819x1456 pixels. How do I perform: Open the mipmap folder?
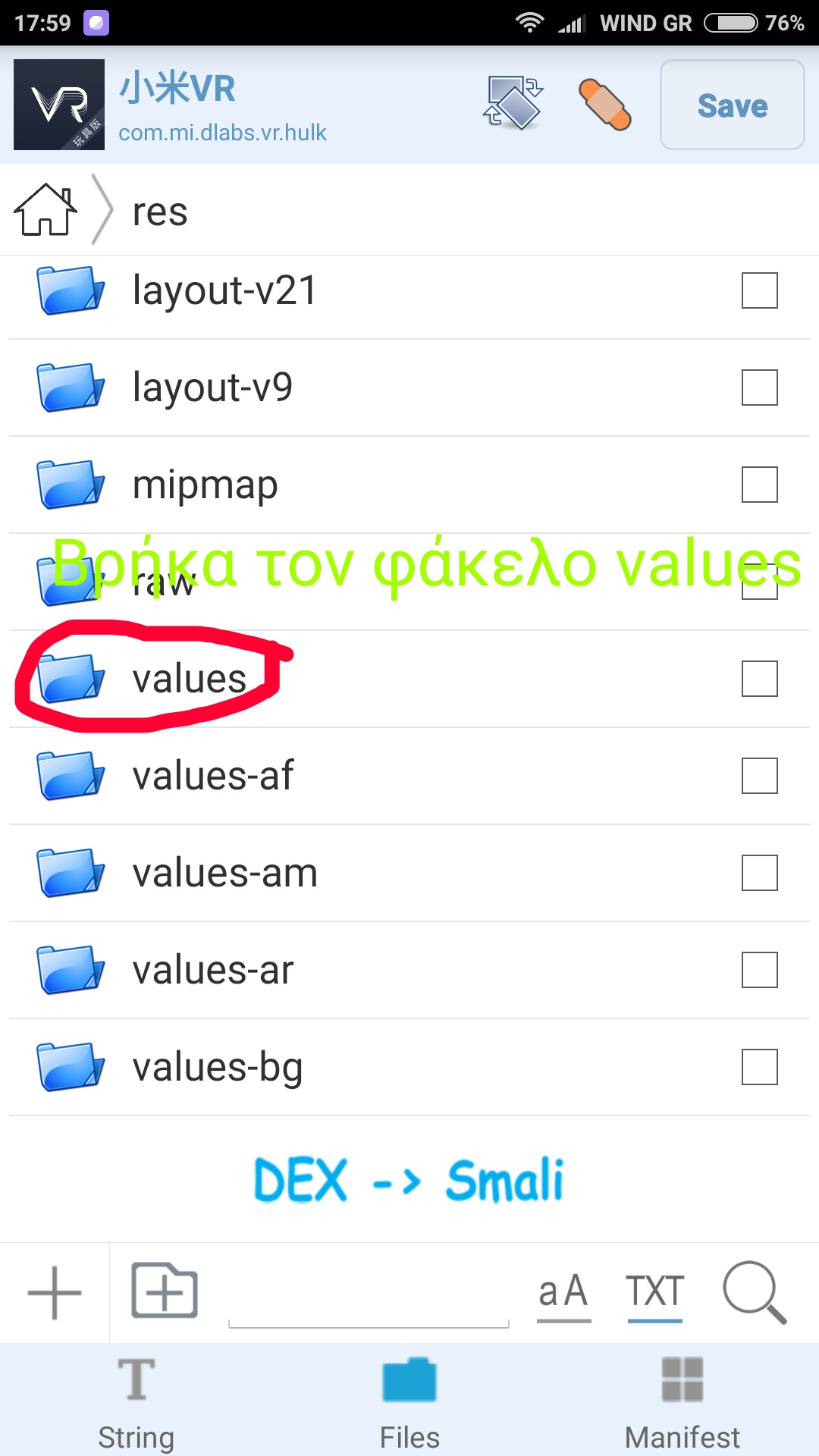pyautogui.click(x=205, y=485)
